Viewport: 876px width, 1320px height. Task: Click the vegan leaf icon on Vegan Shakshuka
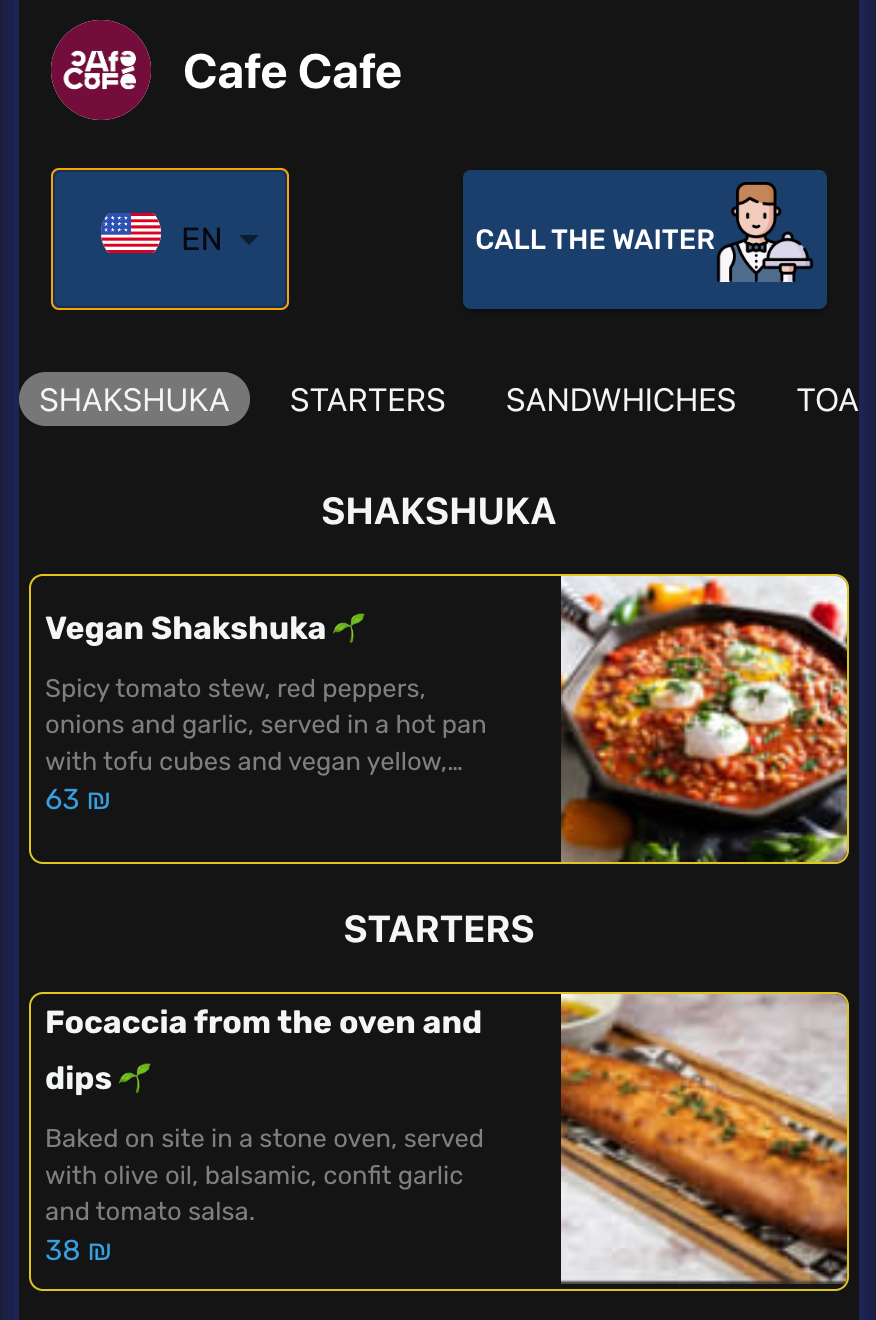[x=350, y=626]
